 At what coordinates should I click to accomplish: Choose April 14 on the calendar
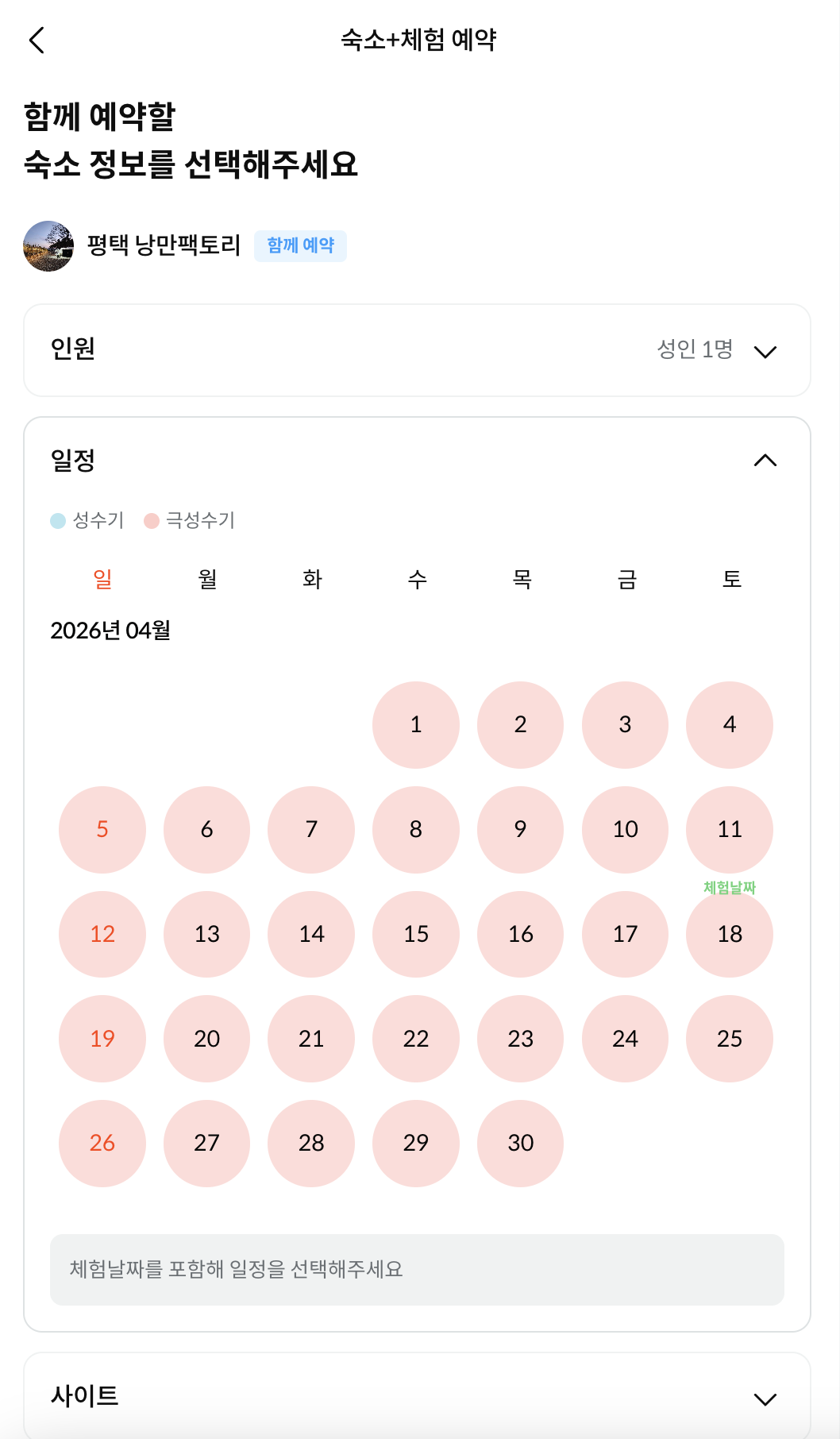[x=311, y=934]
